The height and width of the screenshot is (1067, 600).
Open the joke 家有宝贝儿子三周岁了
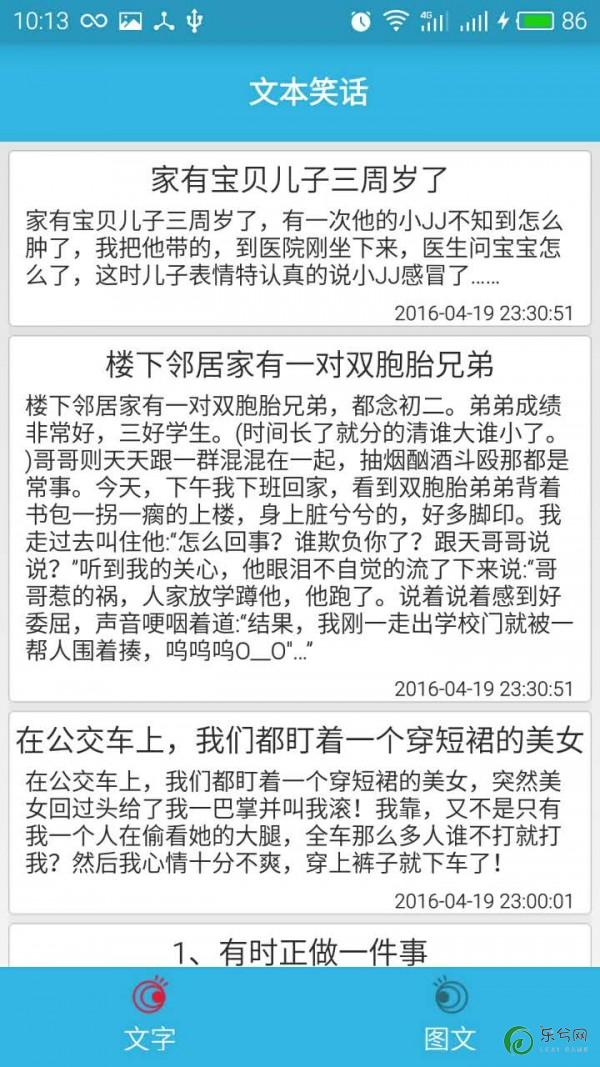299,238
